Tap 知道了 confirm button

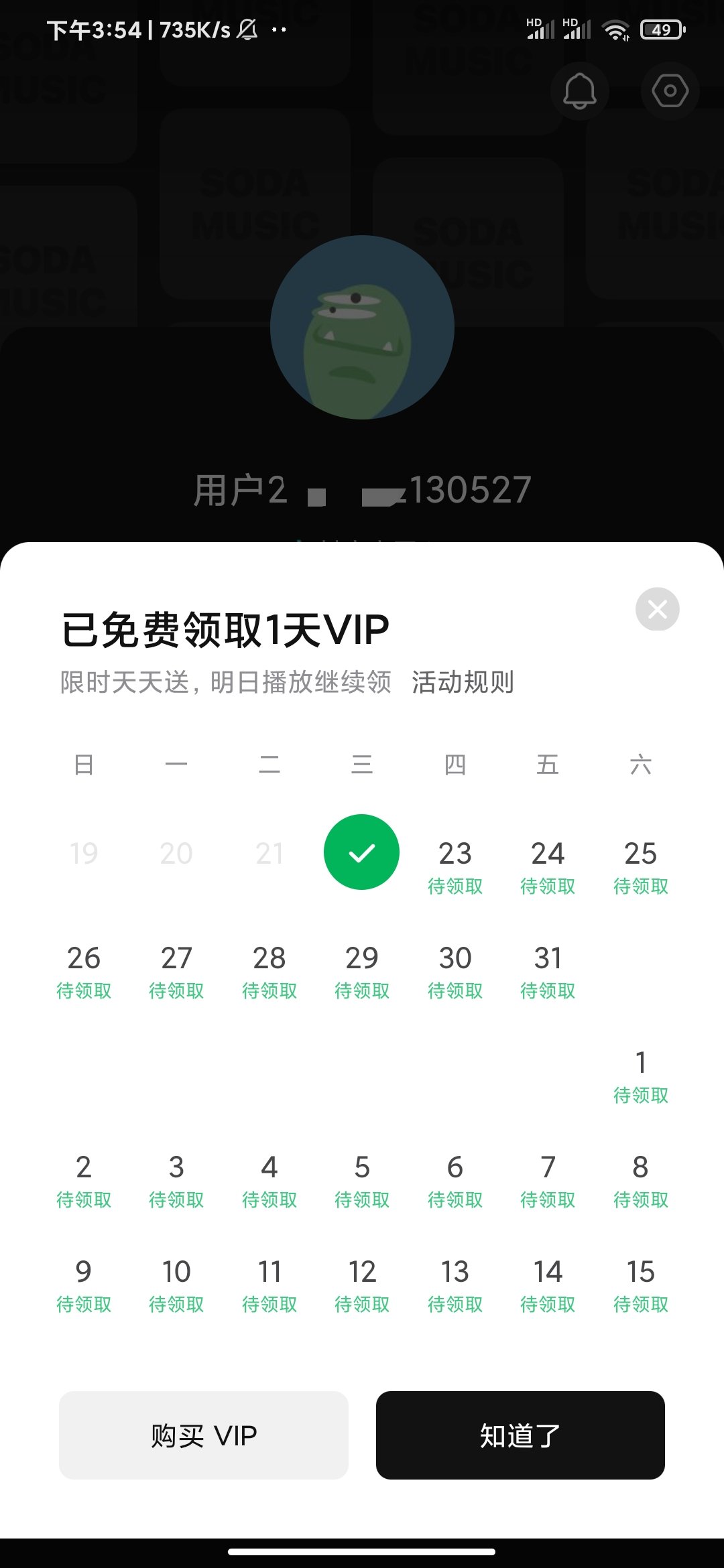(520, 1435)
